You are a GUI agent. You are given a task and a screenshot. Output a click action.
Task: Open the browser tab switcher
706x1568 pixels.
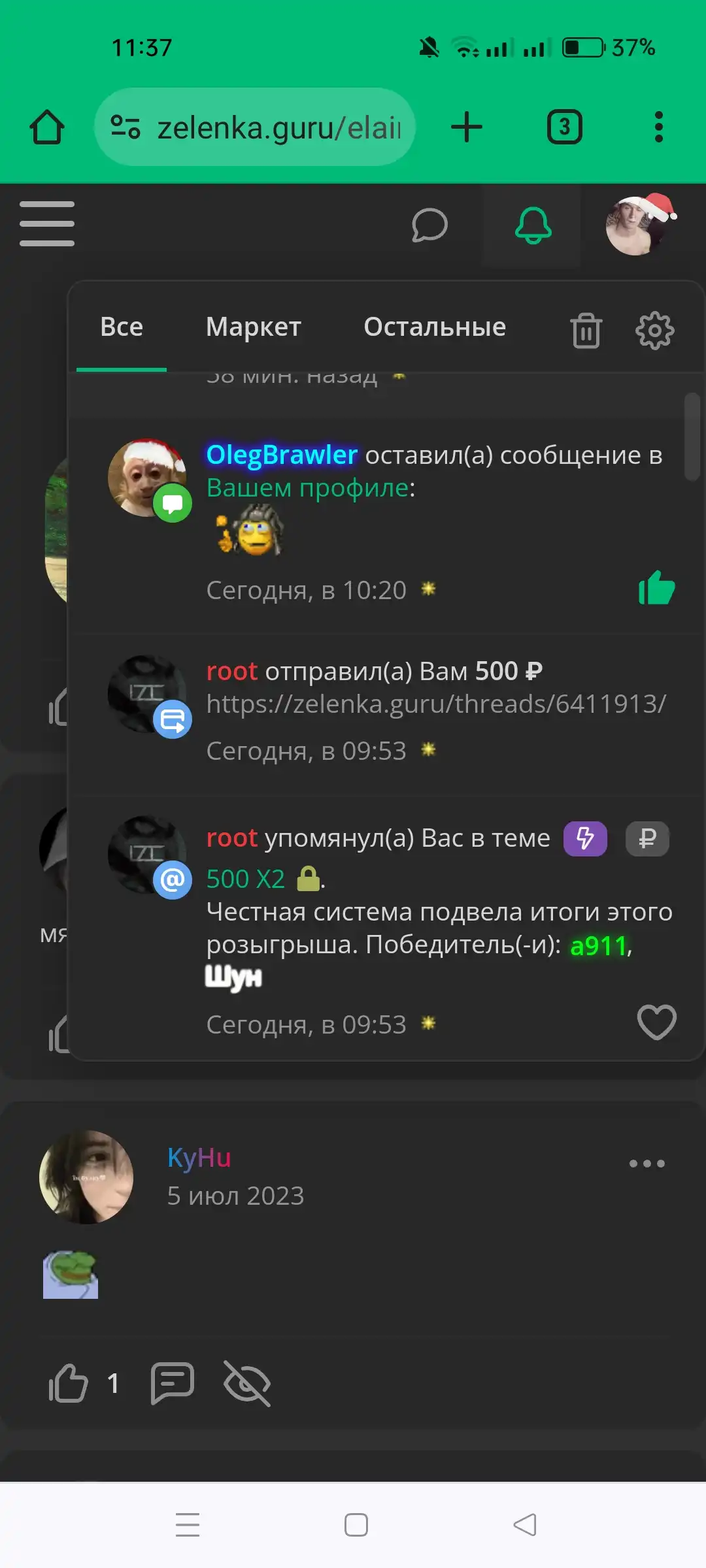[x=564, y=127]
